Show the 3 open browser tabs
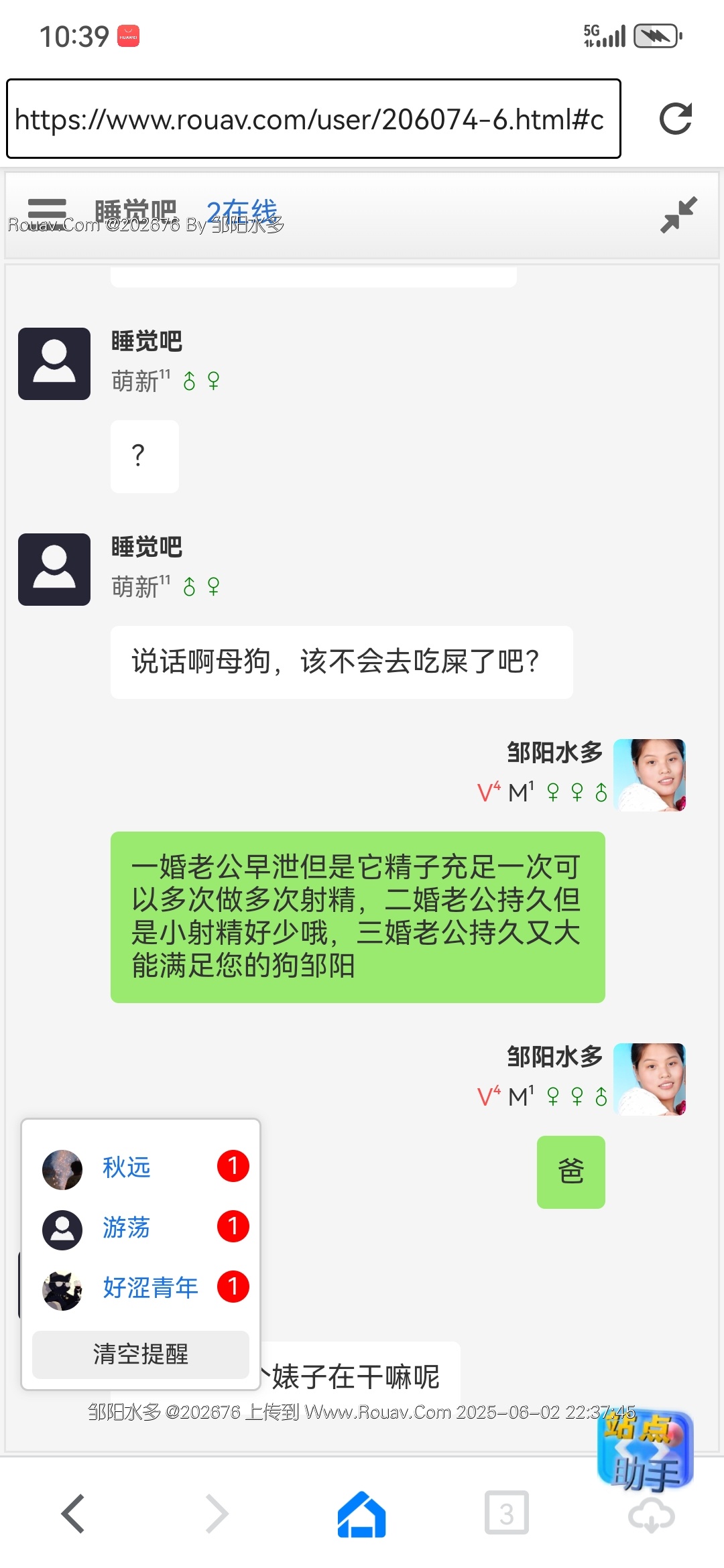Viewport: 724px width, 1568px height. 507,1513
